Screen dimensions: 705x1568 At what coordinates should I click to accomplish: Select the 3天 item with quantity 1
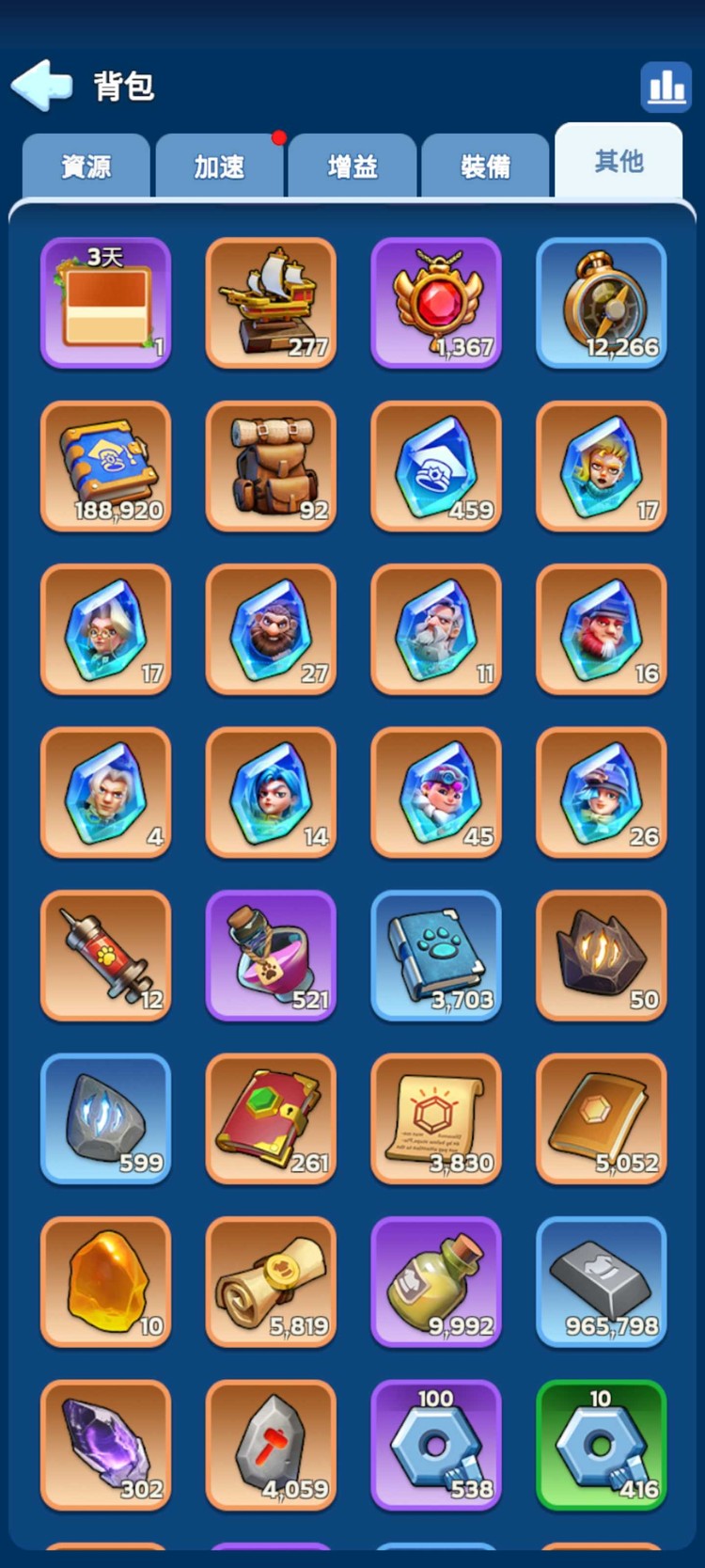105,303
